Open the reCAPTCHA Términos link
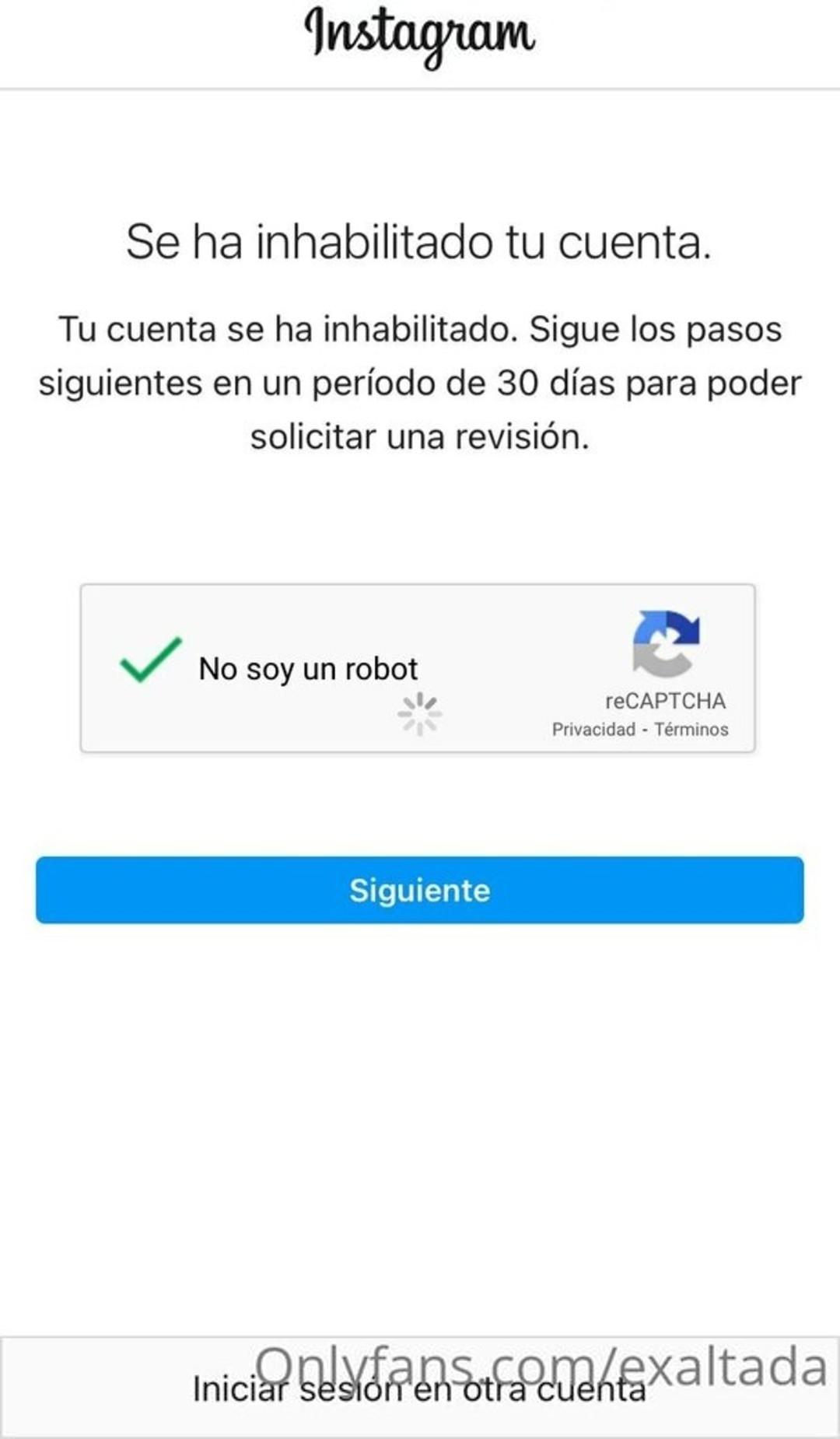 click(x=691, y=730)
